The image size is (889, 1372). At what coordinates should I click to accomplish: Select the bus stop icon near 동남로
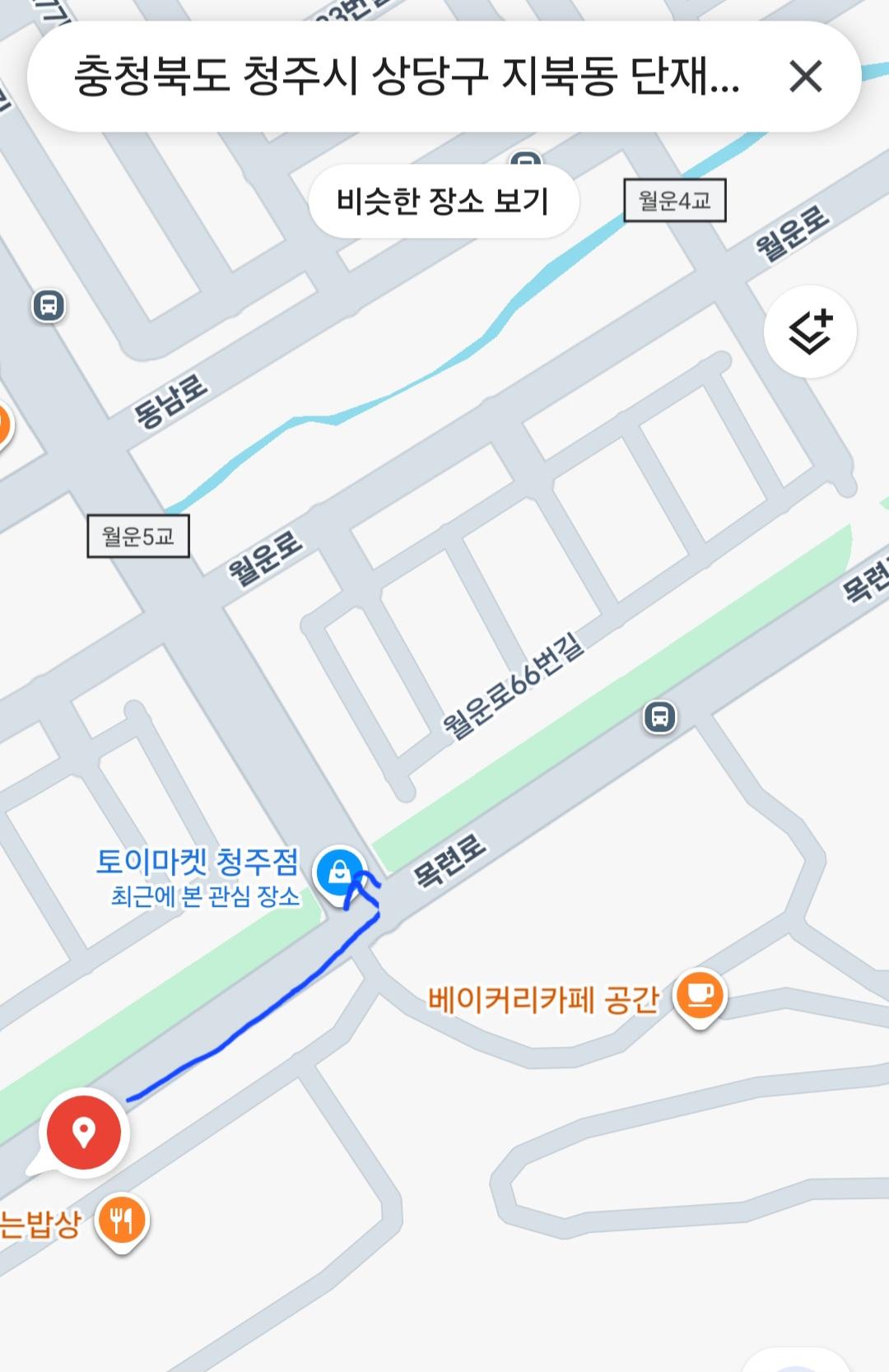(x=47, y=308)
